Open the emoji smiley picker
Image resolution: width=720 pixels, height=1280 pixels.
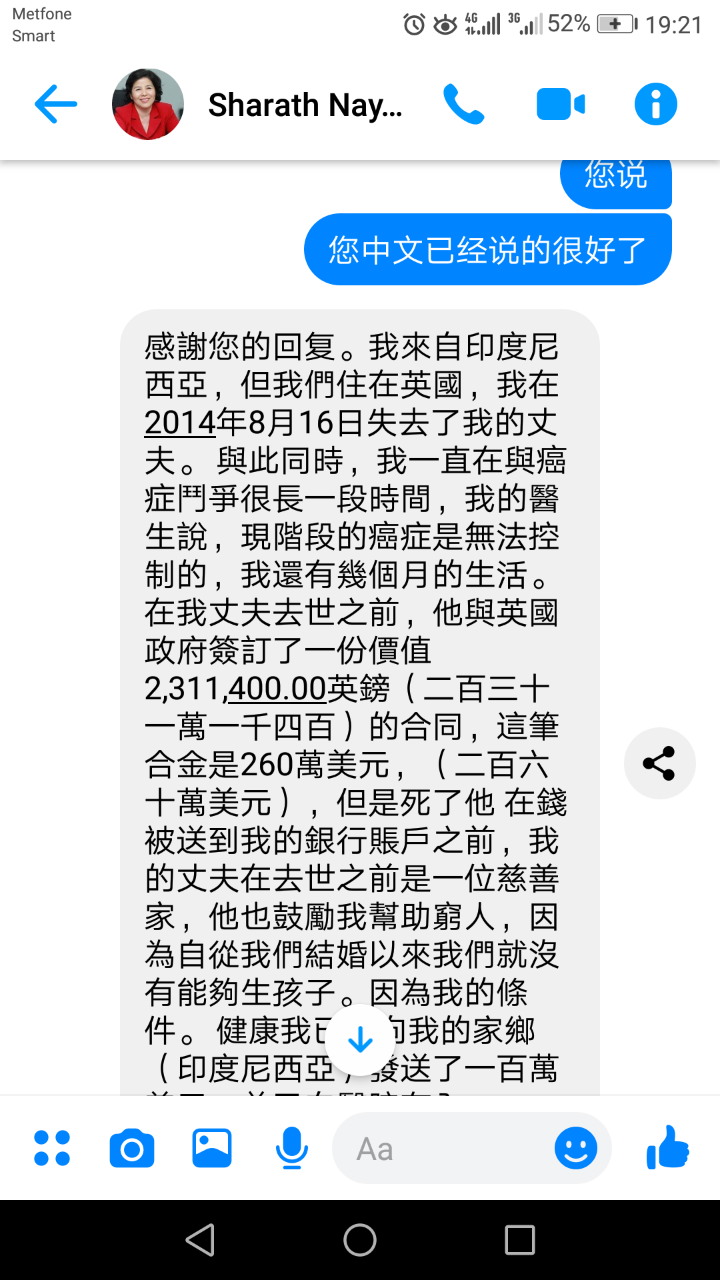tap(576, 1148)
